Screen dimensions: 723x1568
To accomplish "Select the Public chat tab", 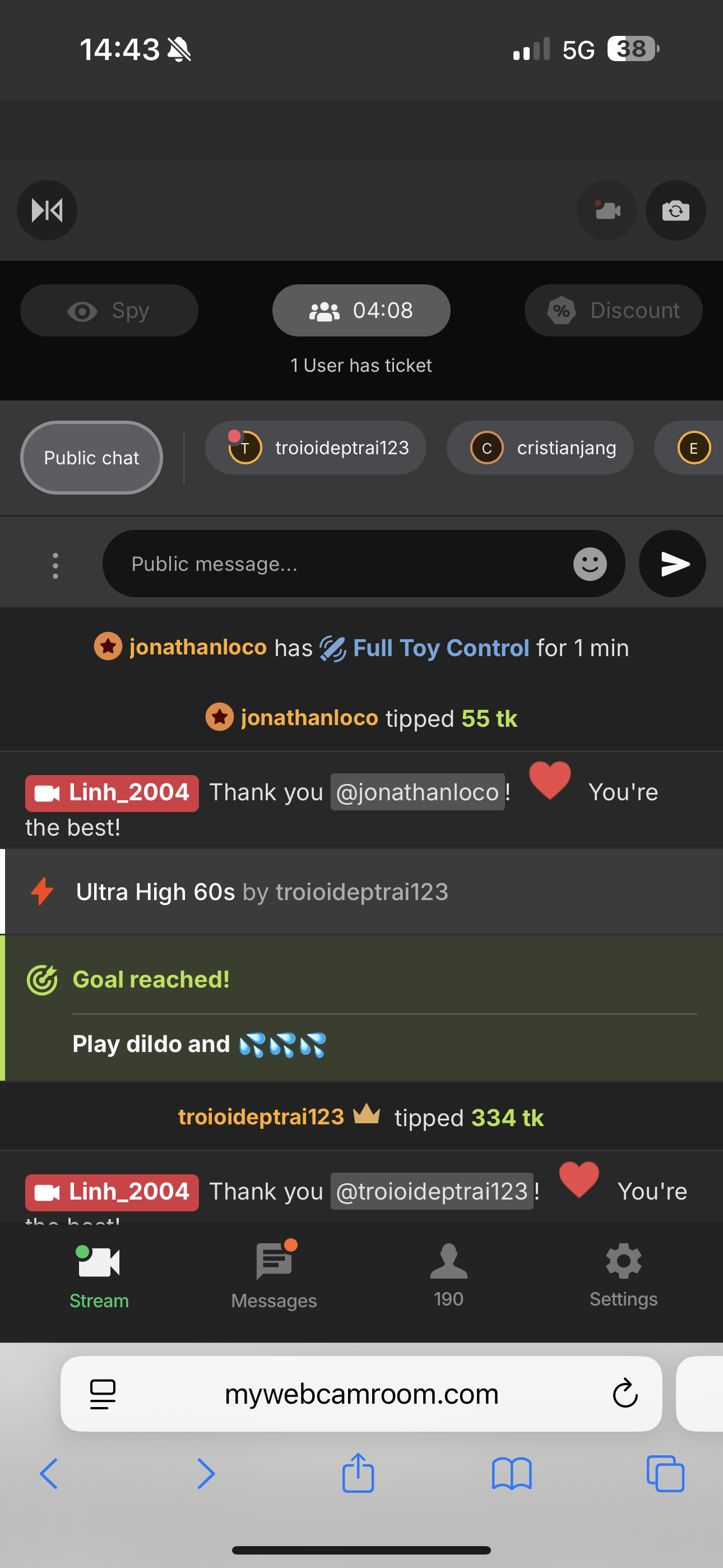I will (91, 458).
